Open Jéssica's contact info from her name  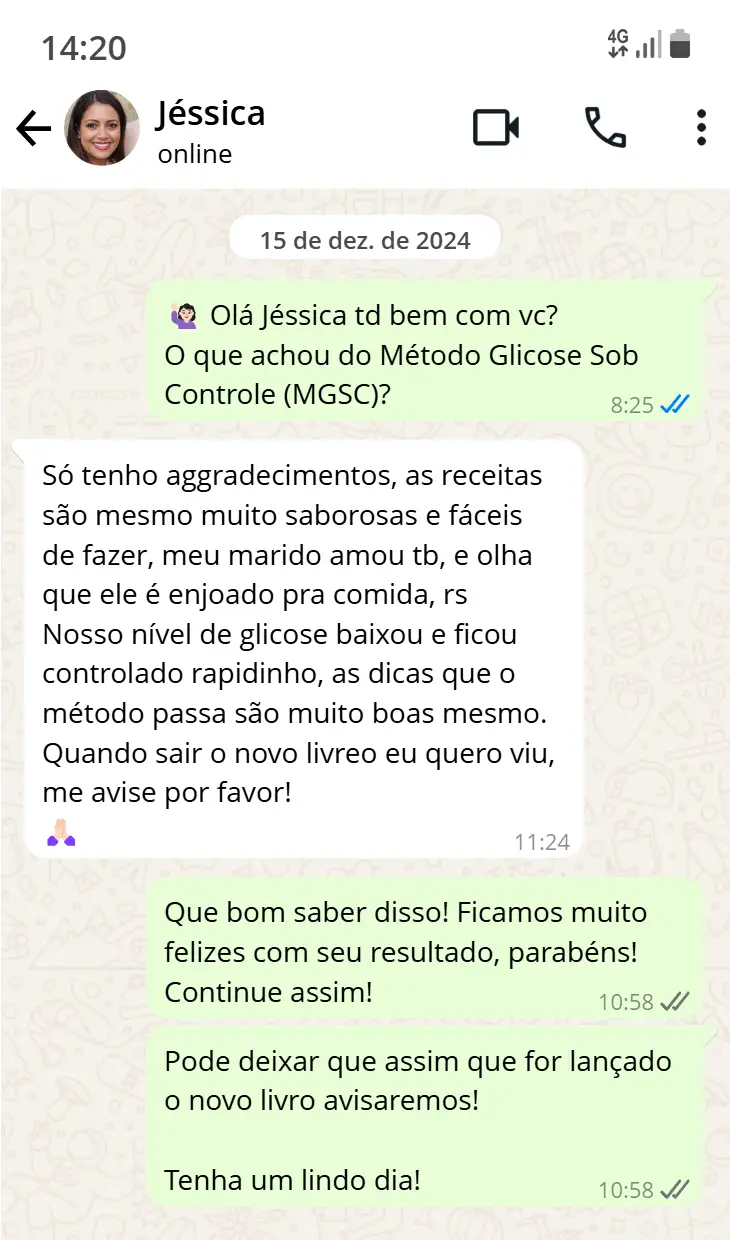tap(211, 113)
